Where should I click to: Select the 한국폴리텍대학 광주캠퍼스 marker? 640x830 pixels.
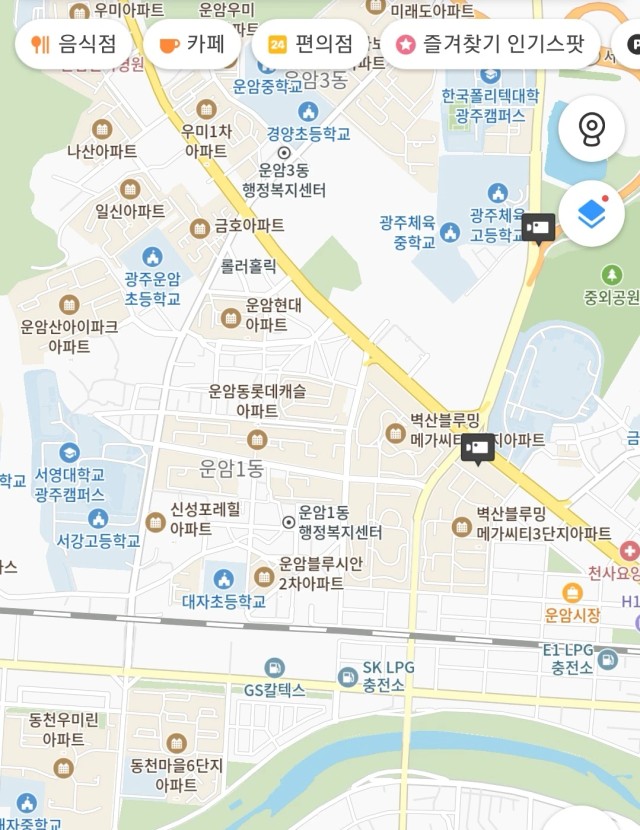coord(490,74)
